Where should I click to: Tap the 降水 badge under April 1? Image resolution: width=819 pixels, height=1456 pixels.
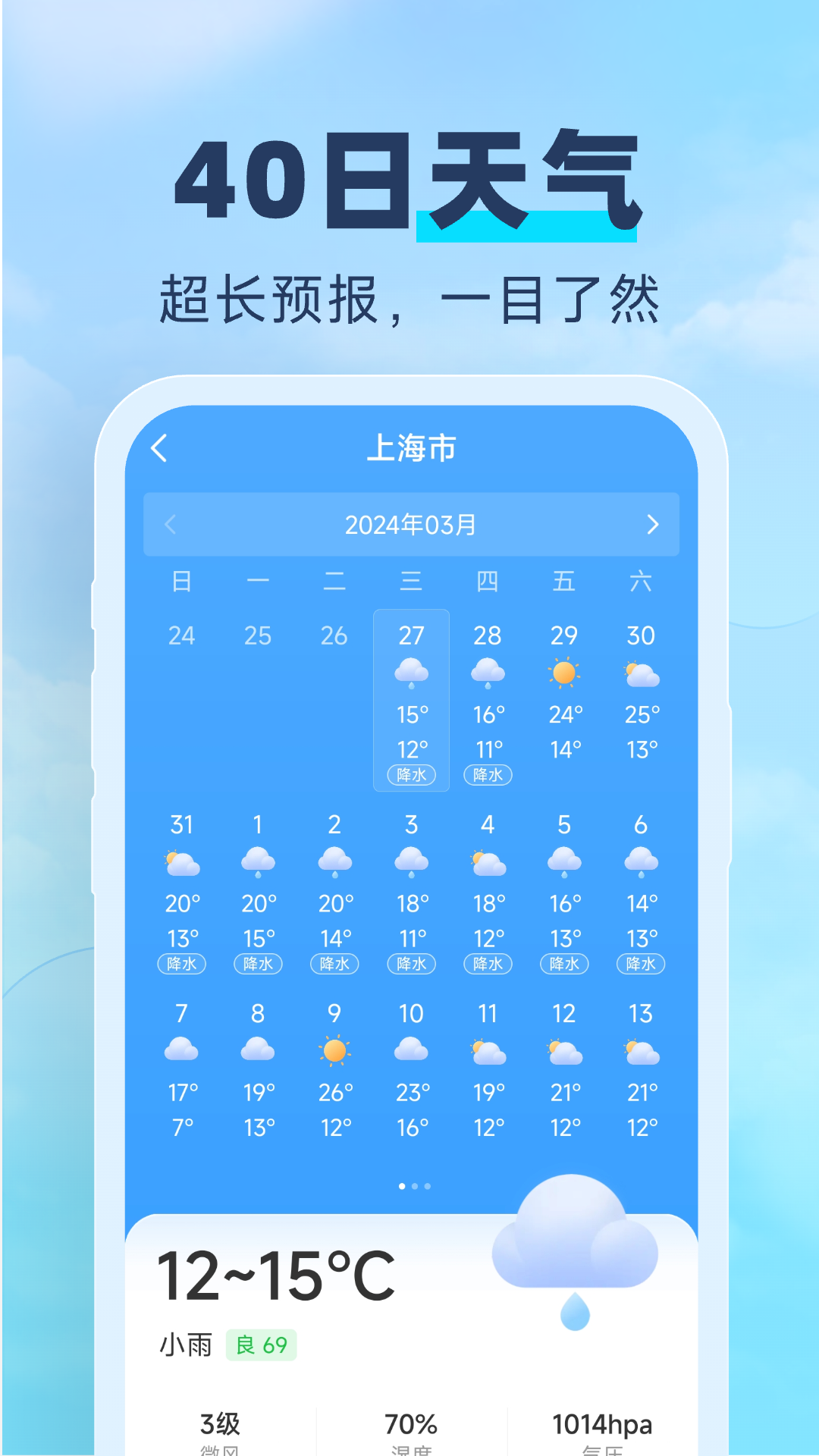259,964
